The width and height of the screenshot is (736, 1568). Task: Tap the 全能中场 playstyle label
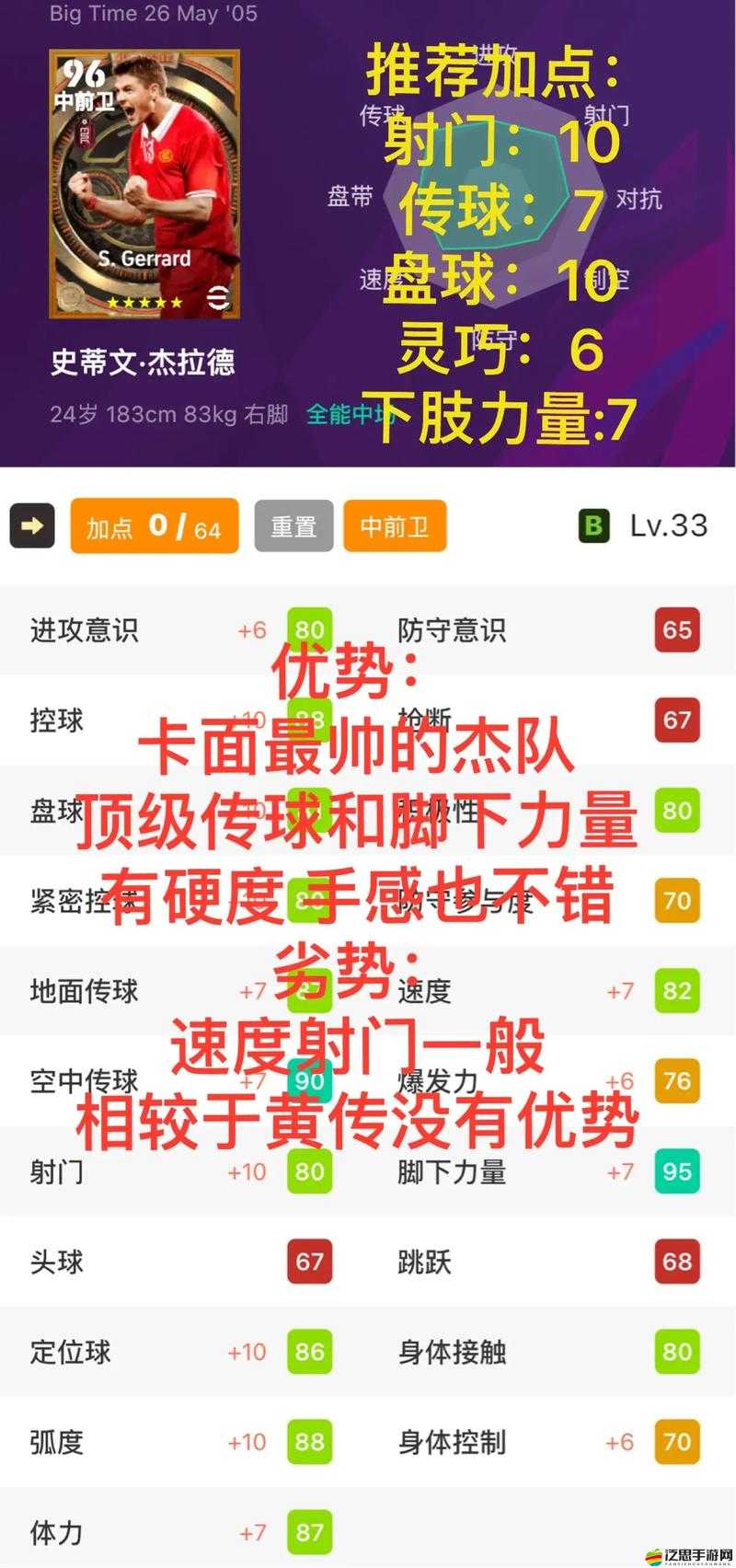(x=351, y=413)
